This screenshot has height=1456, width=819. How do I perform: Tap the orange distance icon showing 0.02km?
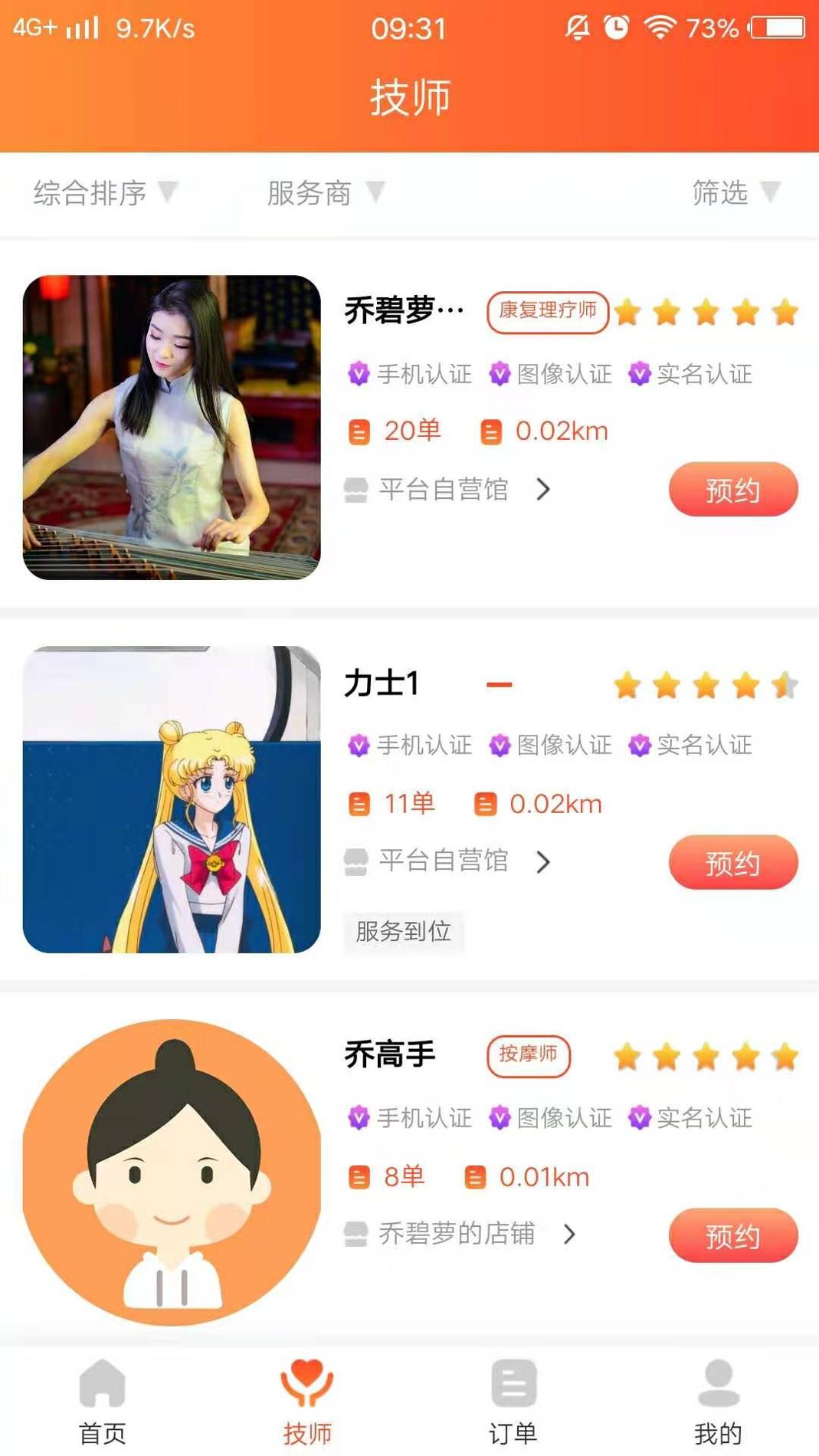tap(489, 431)
